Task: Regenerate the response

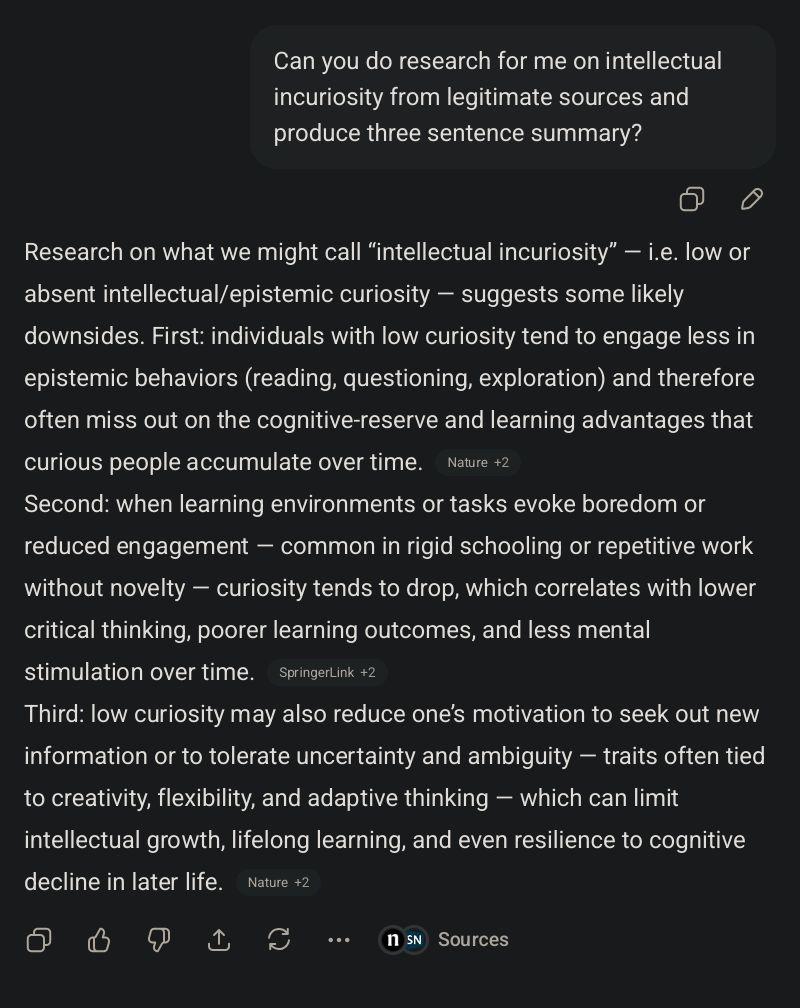Action: (279, 940)
